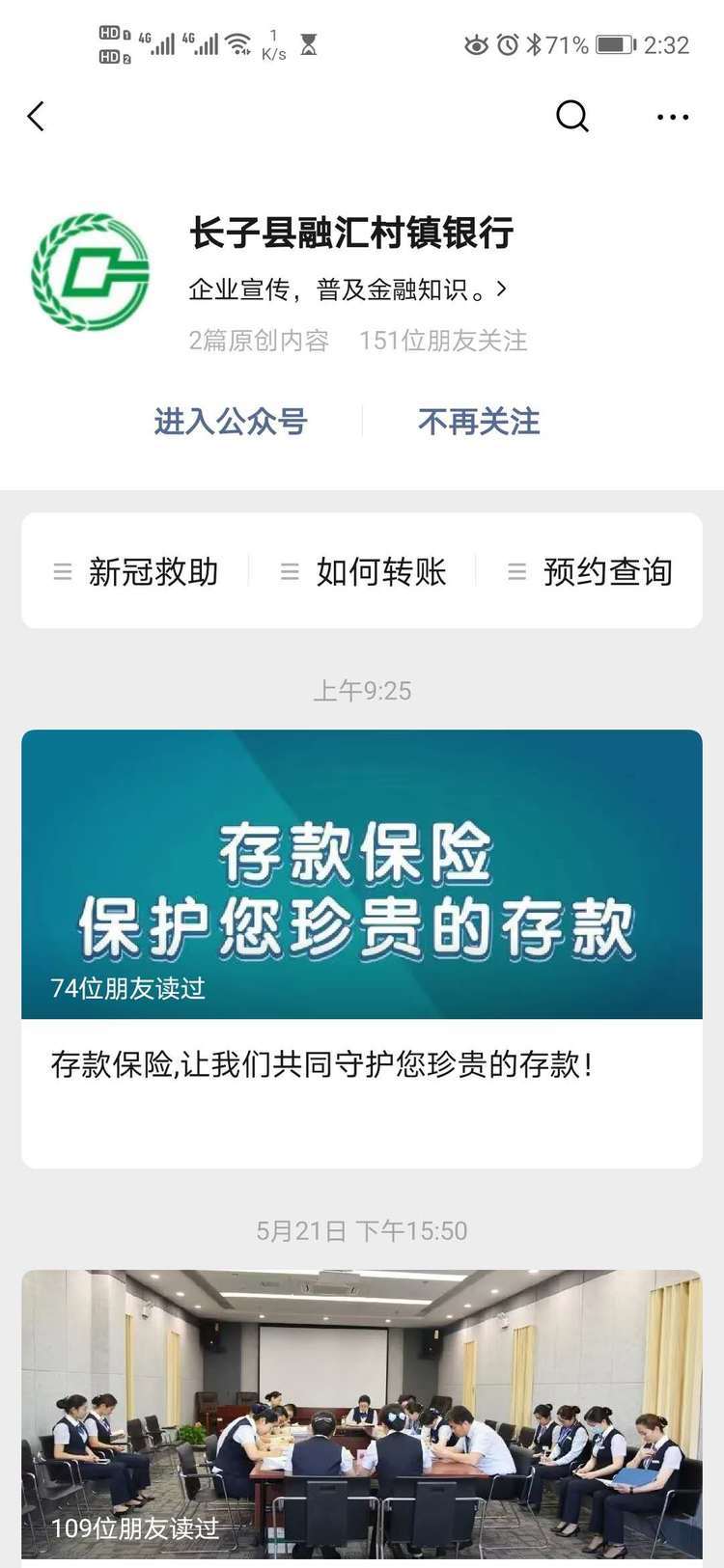Image resolution: width=724 pixels, height=1568 pixels.
Task: Unfollow via the 不再关注 button
Action: tap(479, 422)
